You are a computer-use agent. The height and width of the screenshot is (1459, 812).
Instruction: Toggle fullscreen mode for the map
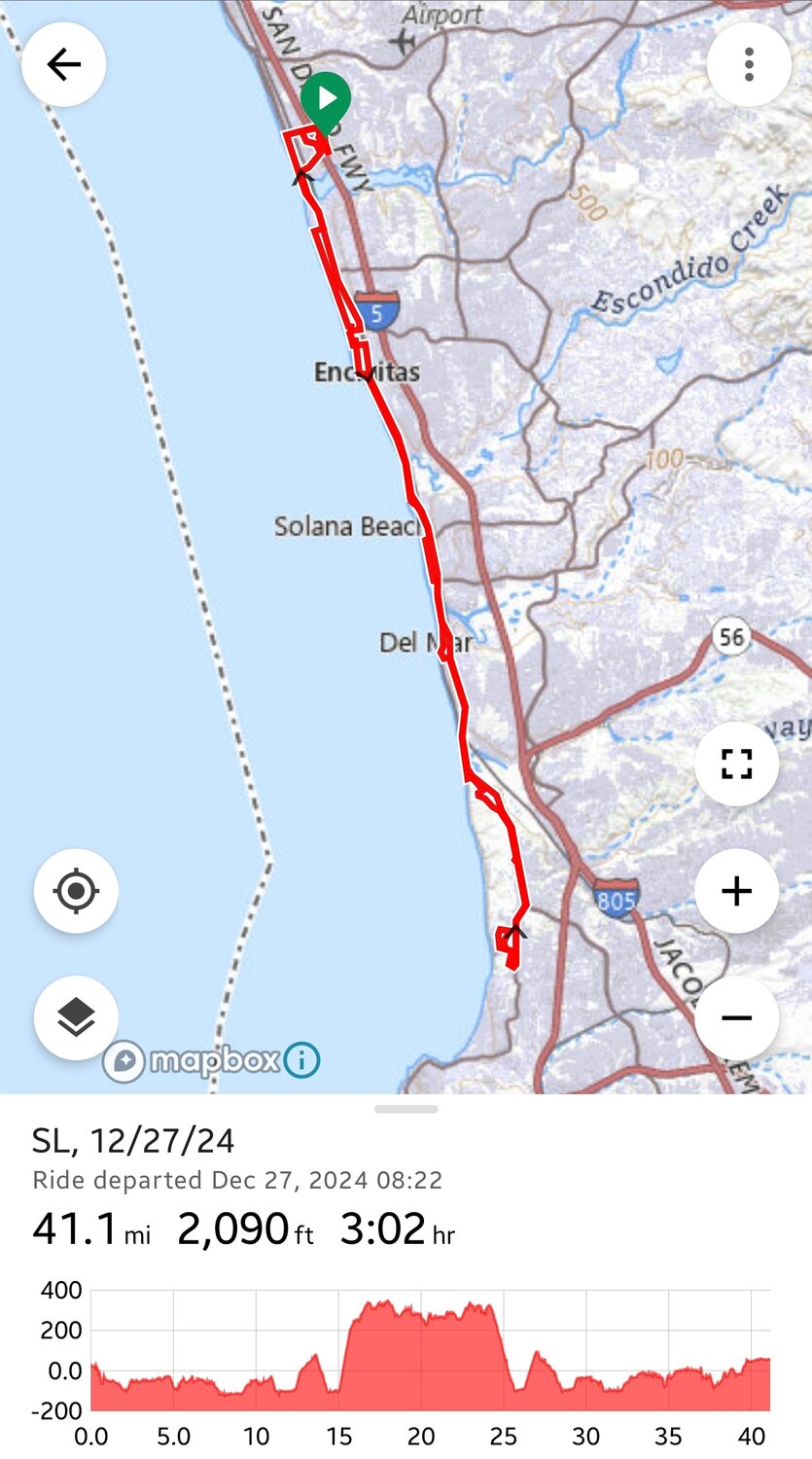pyautogui.click(x=736, y=764)
